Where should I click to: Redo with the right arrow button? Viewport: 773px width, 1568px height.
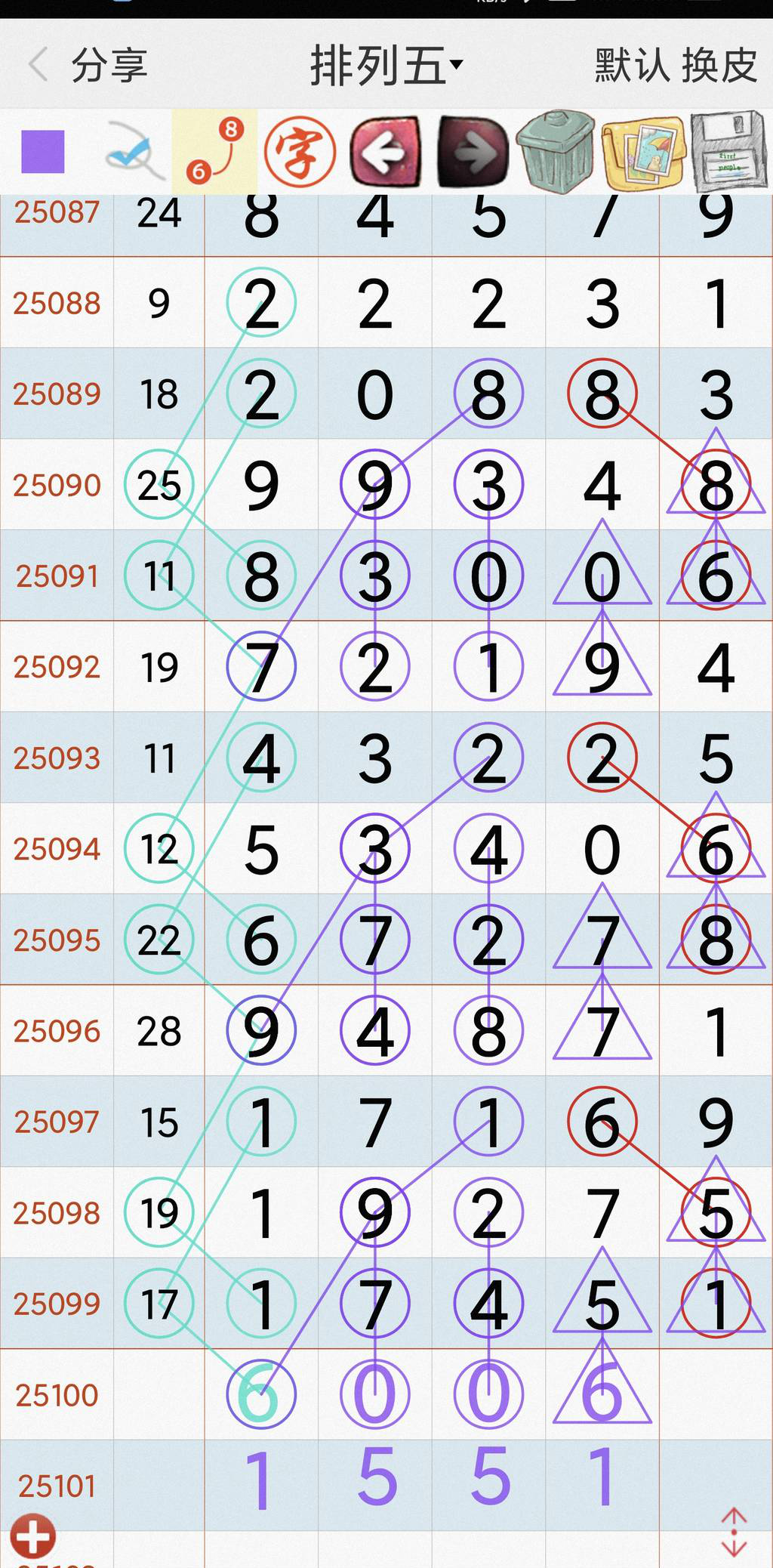473,152
